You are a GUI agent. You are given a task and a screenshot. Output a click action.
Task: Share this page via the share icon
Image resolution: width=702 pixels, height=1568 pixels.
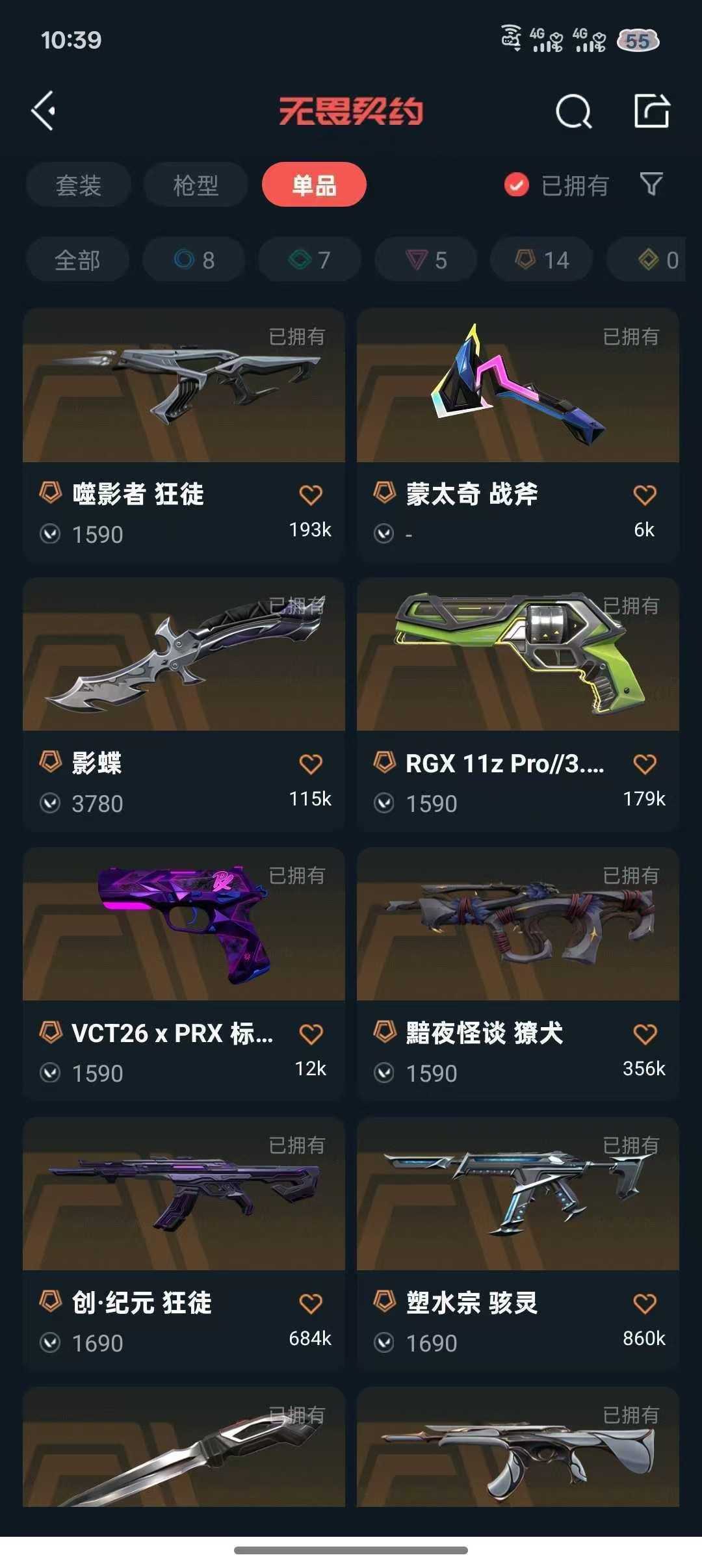coord(651,111)
